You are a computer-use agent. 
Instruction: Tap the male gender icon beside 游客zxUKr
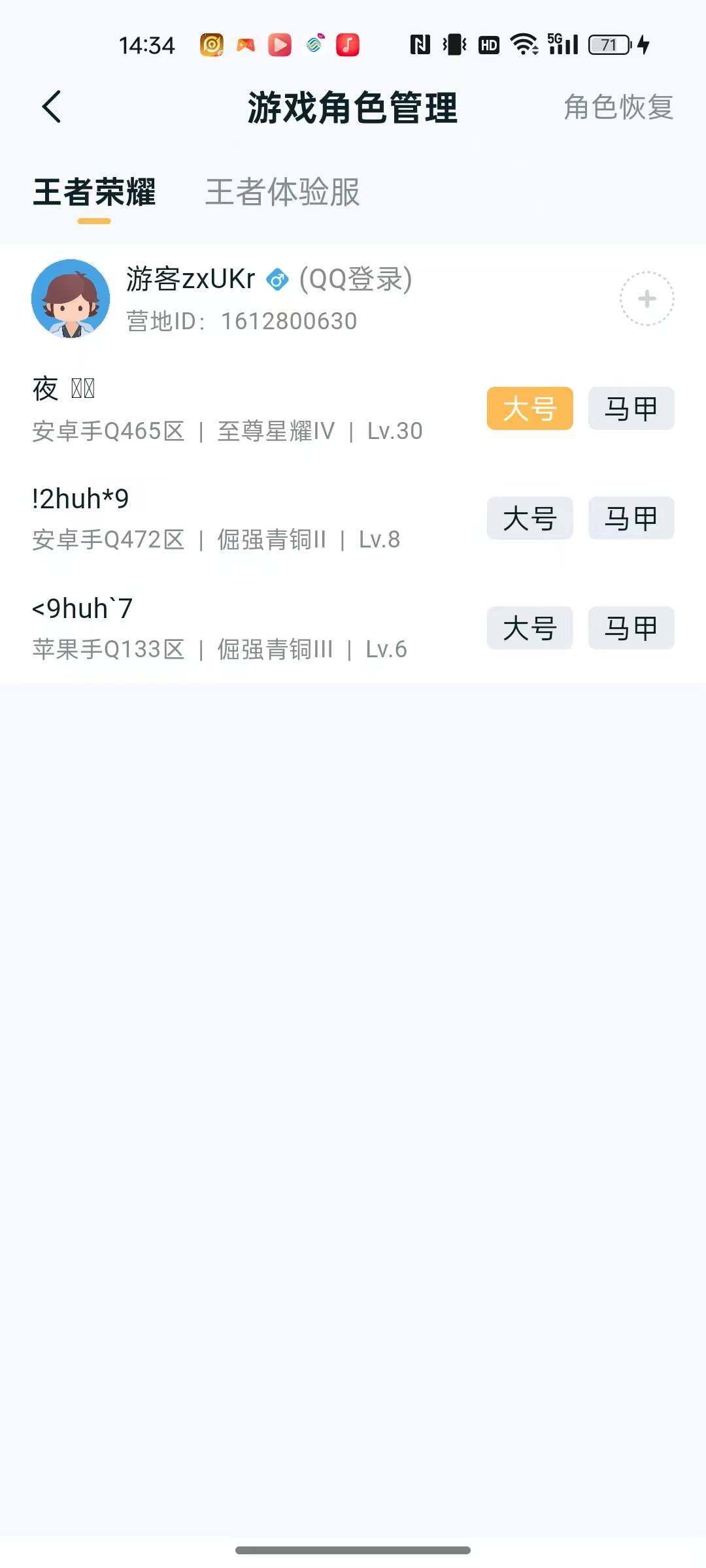[x=278, y=279]
